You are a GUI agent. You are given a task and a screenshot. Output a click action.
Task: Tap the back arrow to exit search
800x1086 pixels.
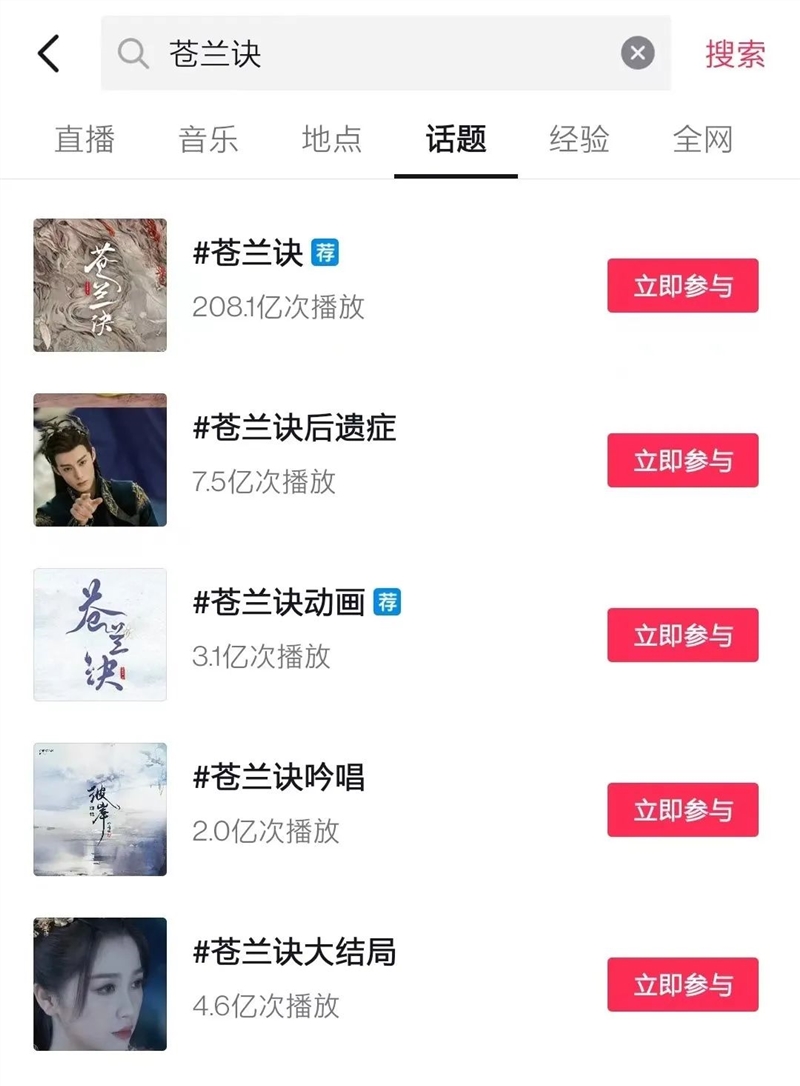[46, 52]
